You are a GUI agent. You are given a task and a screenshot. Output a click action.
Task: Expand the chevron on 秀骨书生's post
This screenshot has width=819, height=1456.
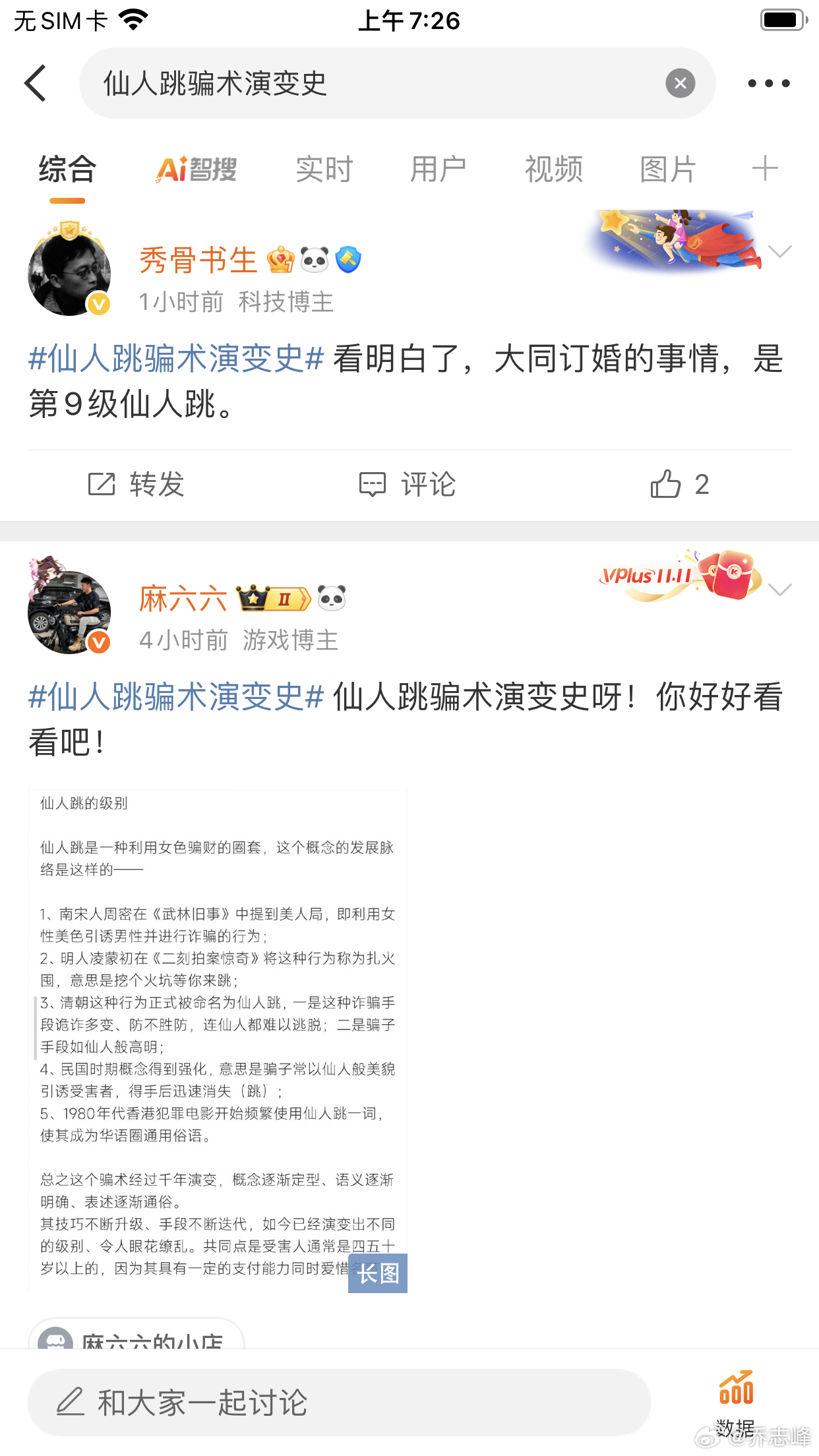(779, 252)
